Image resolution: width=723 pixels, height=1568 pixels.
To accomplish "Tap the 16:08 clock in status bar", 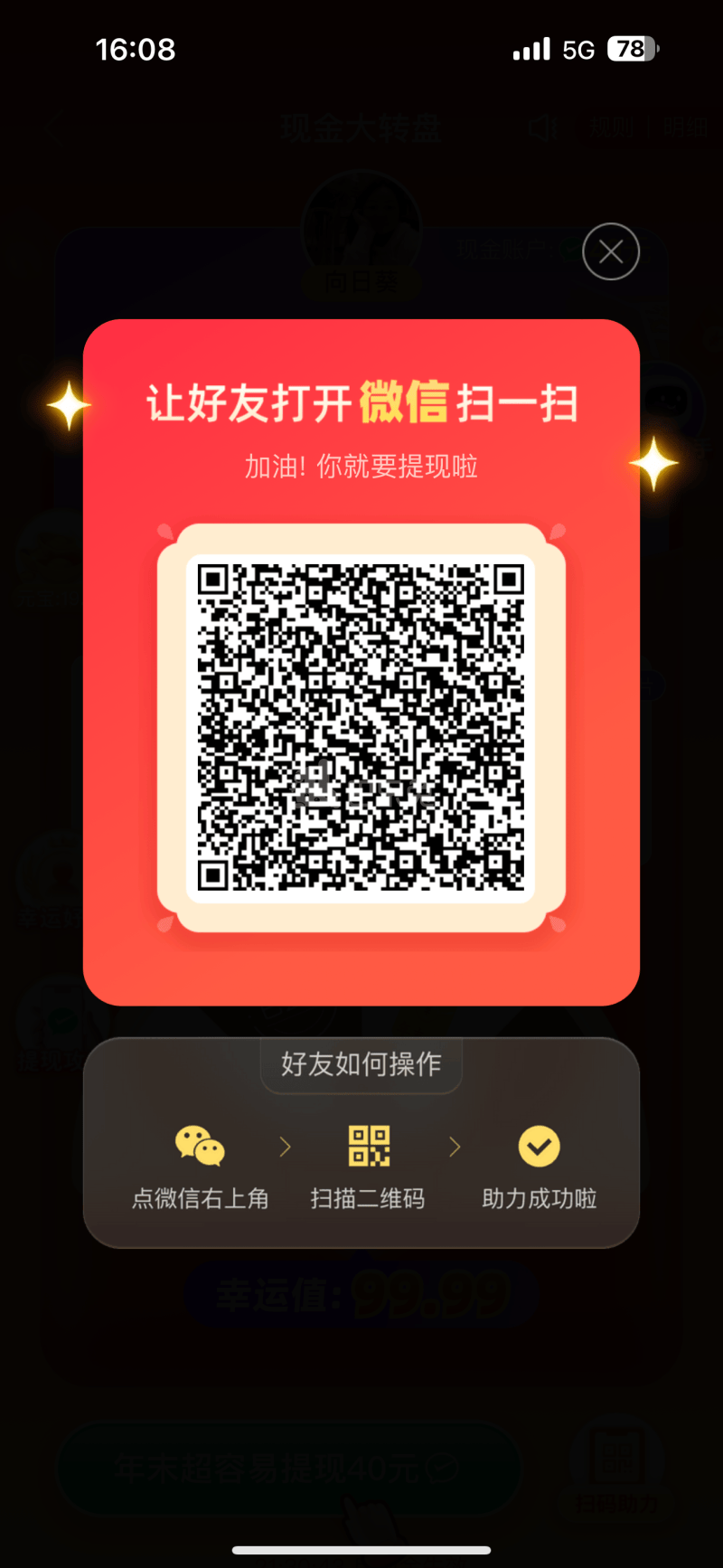I will 136,50.
